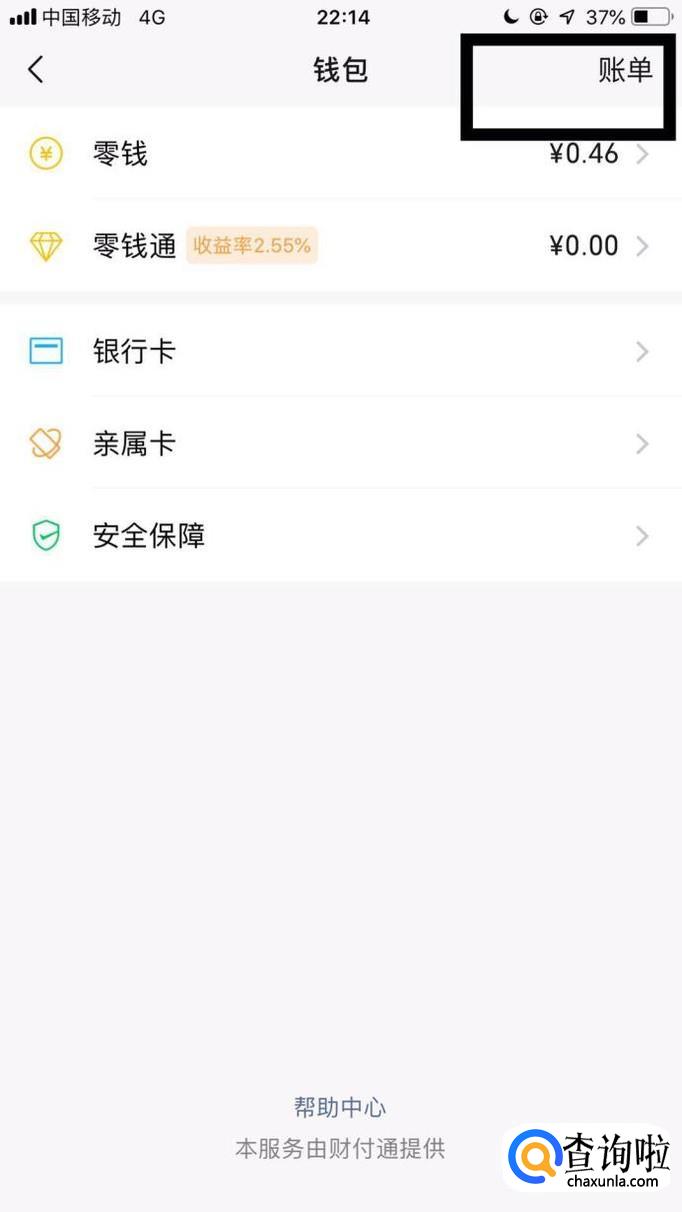Go back from the 钱包 page
682x1212 pixels.
[x=36, y=70]
